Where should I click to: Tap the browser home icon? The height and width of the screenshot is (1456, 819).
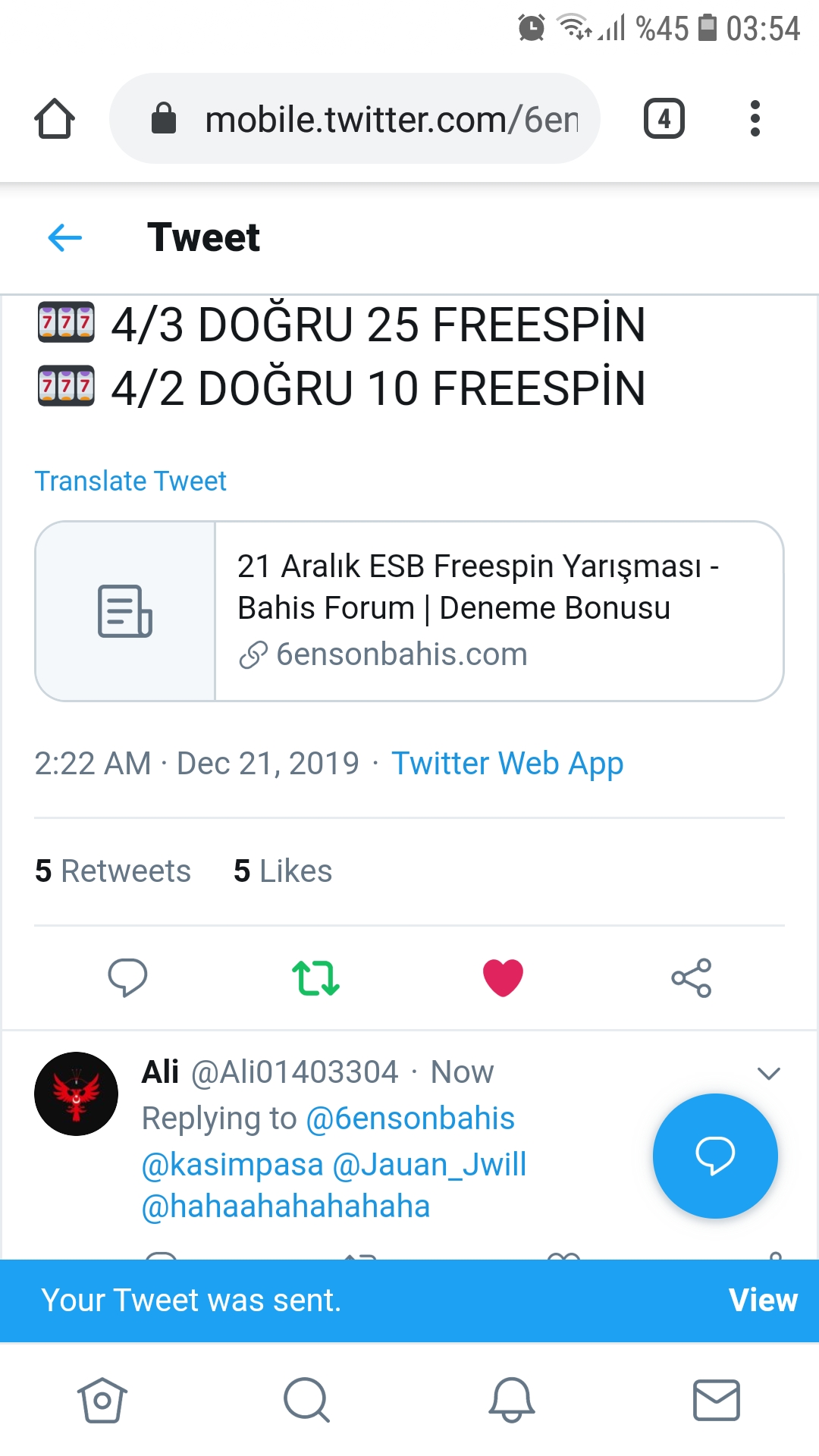pyautogui.click(x=55, y=118)
